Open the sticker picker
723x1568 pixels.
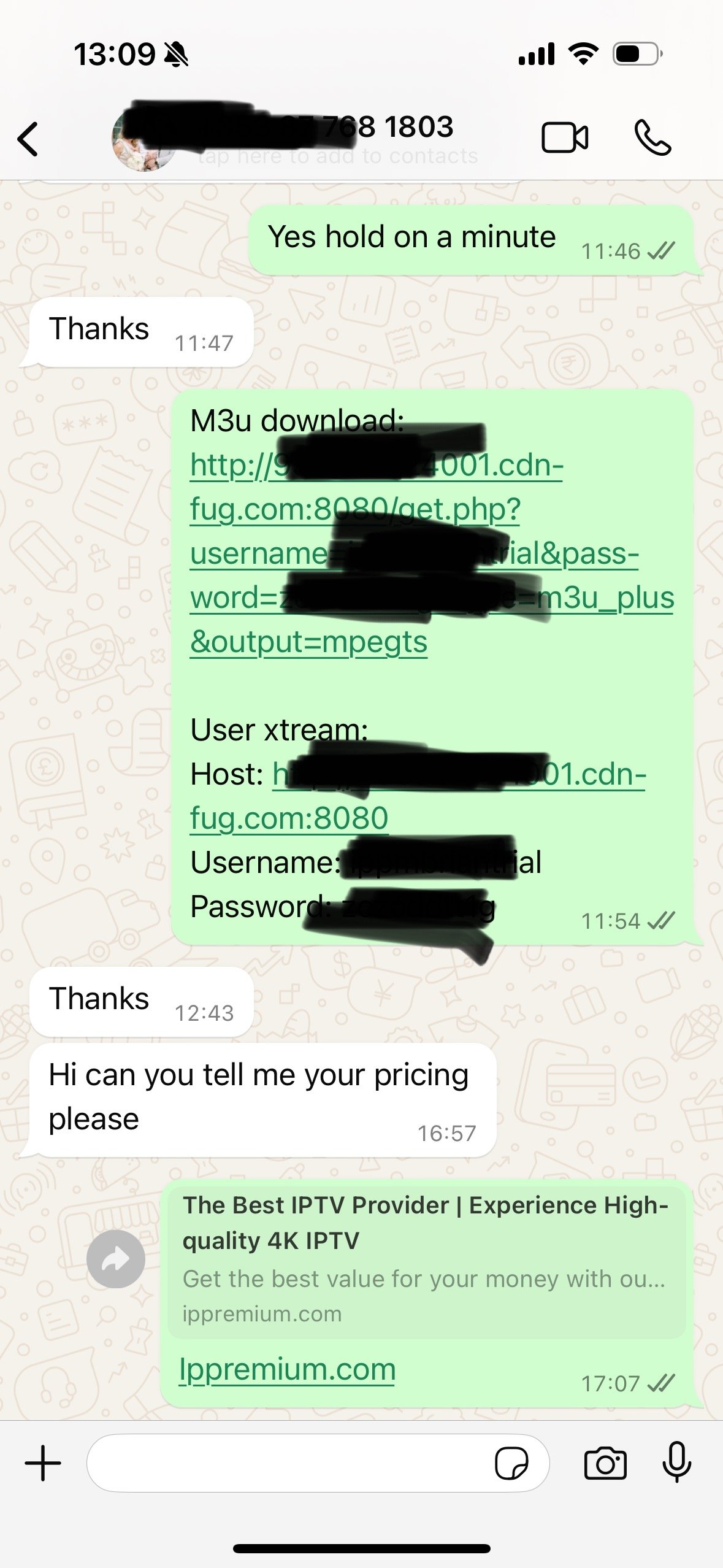click(511, 1464)
